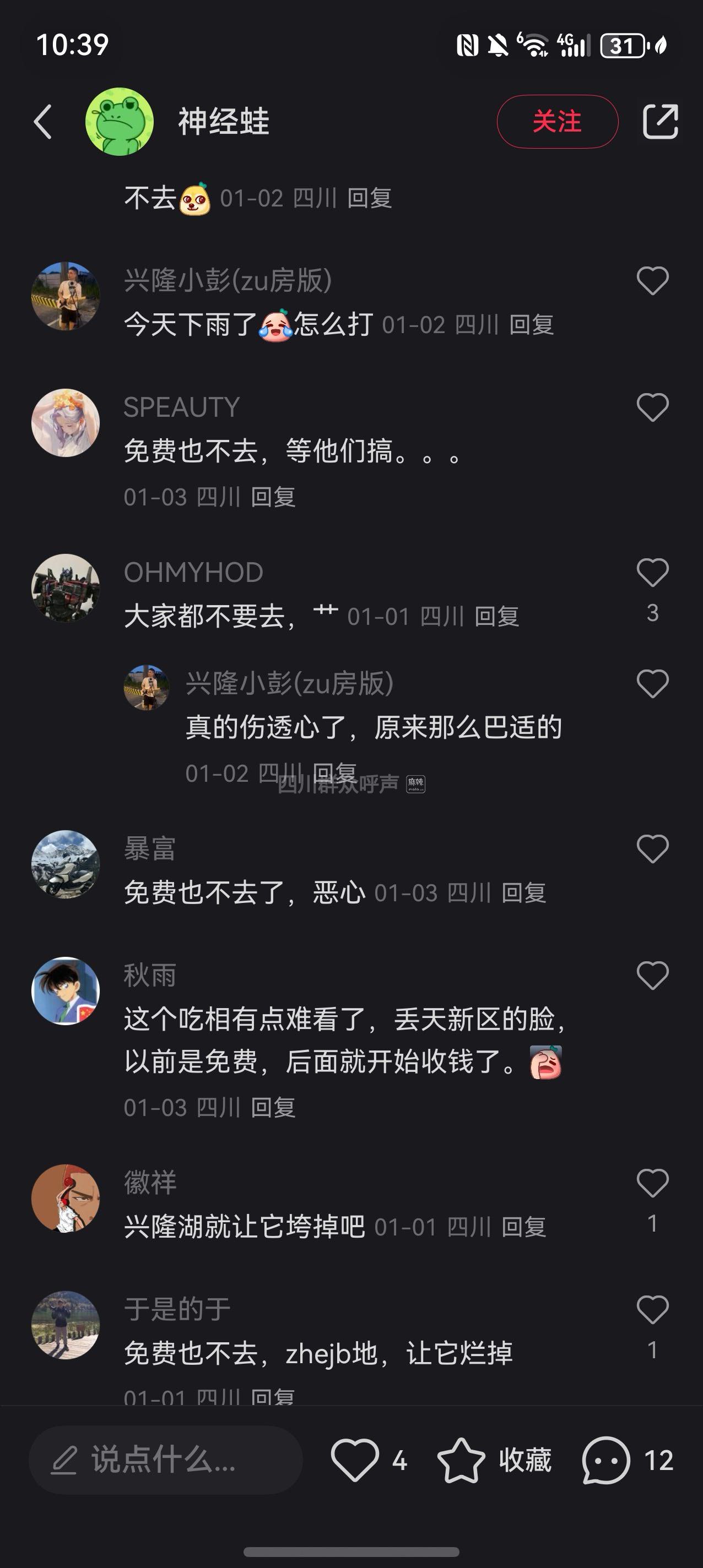Like the post from the bottom bar
This screenshot has height=1568, width=703.
click(x=355, y=1460)
